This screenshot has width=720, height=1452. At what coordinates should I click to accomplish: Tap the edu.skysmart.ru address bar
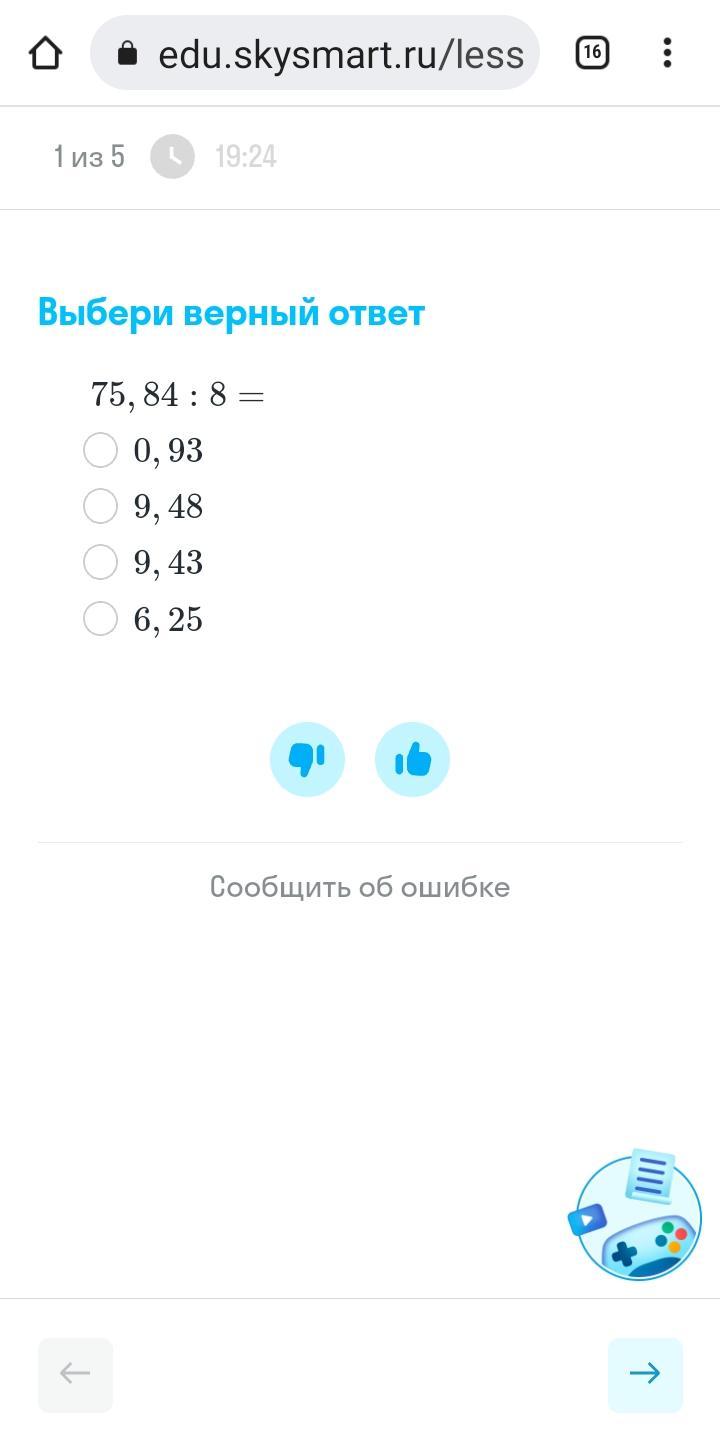pos(315,53)
